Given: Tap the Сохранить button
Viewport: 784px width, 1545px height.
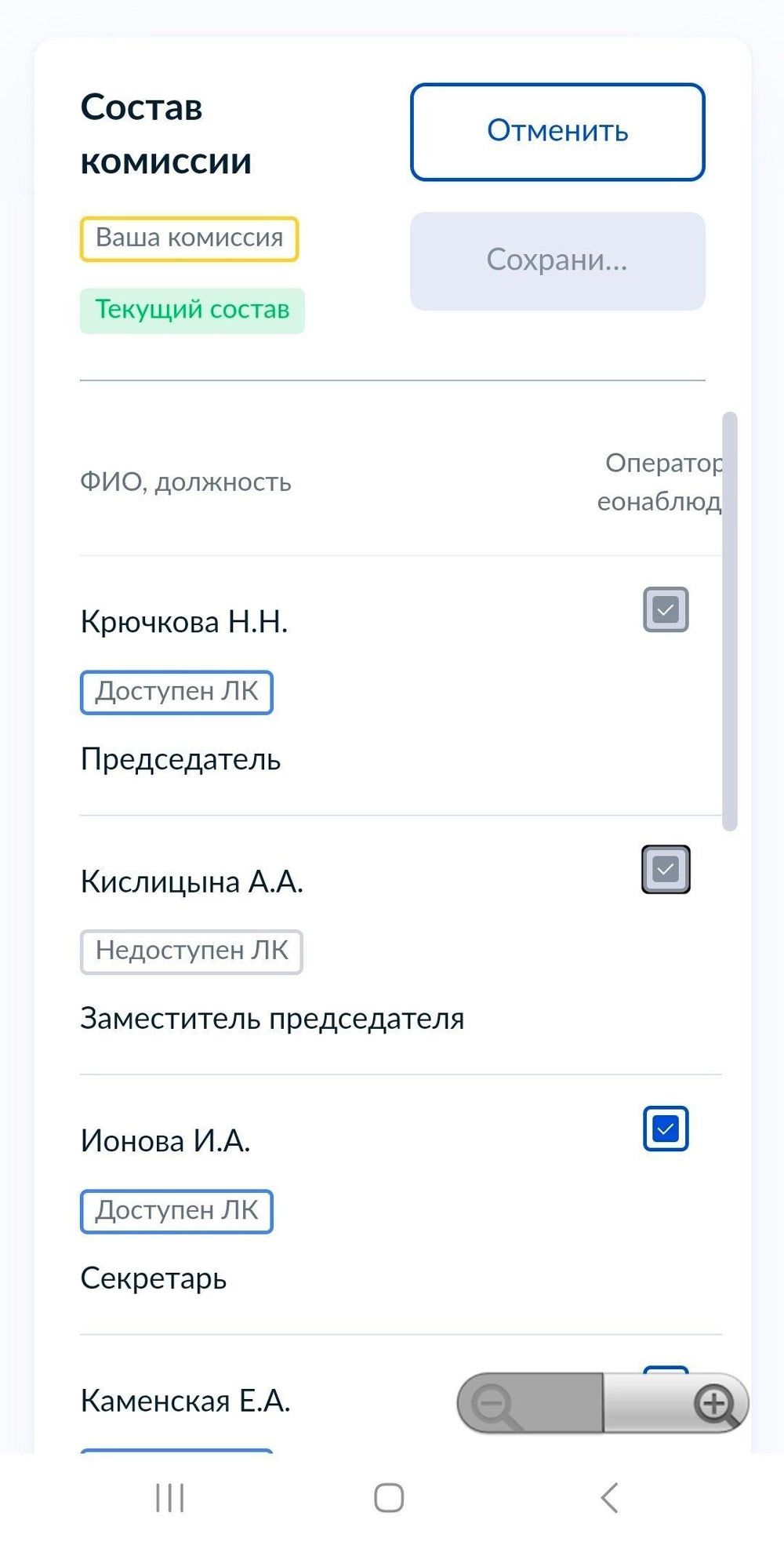Looking at the screenshot, I should click(x=557, y=260).
